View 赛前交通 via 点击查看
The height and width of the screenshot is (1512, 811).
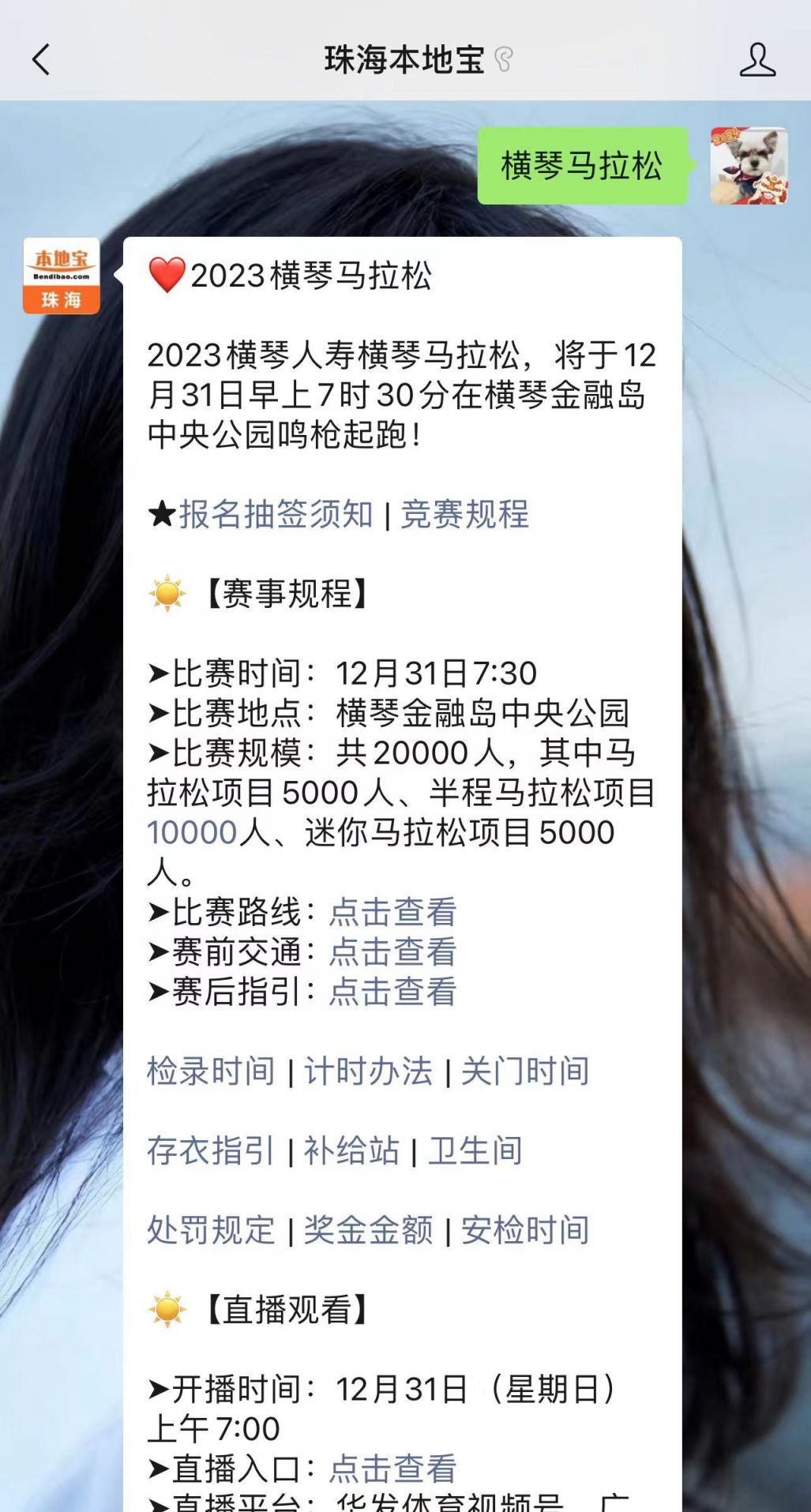[392, 952]
